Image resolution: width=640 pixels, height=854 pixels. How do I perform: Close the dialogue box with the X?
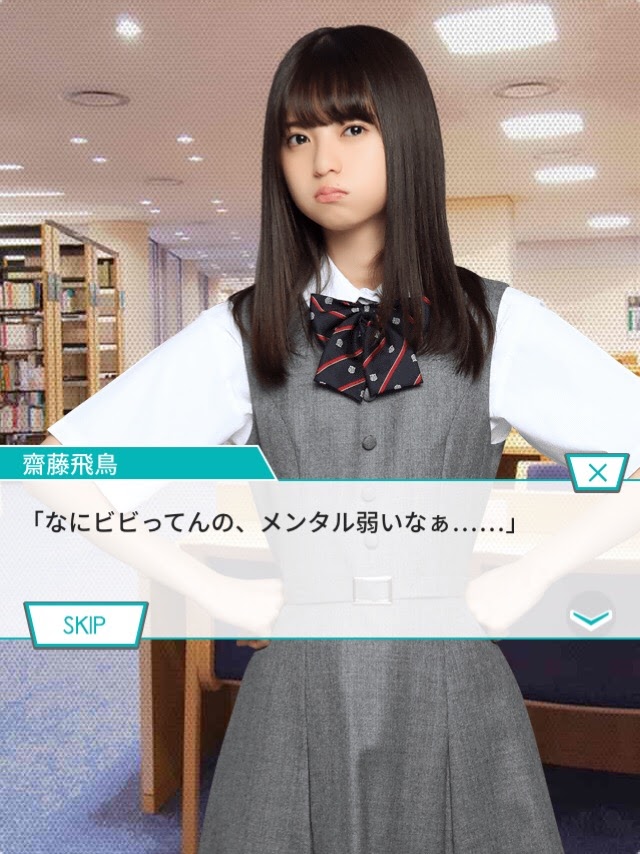pyautogui.click(x=597, y=473)
